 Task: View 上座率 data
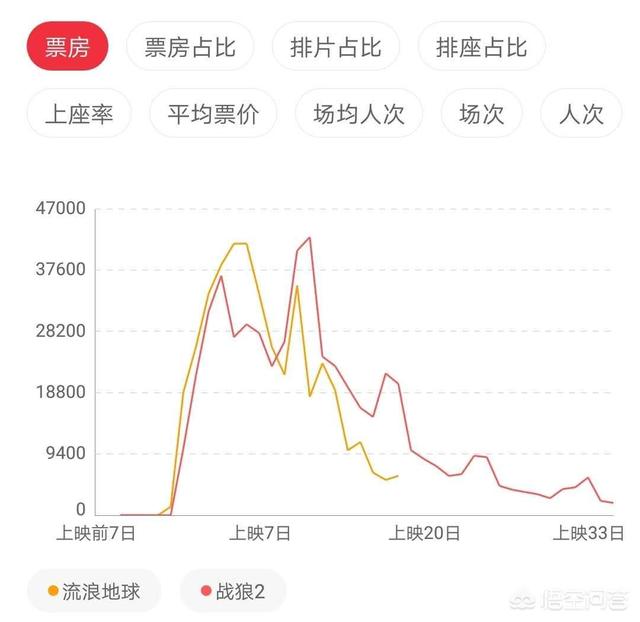click(79, 113)
